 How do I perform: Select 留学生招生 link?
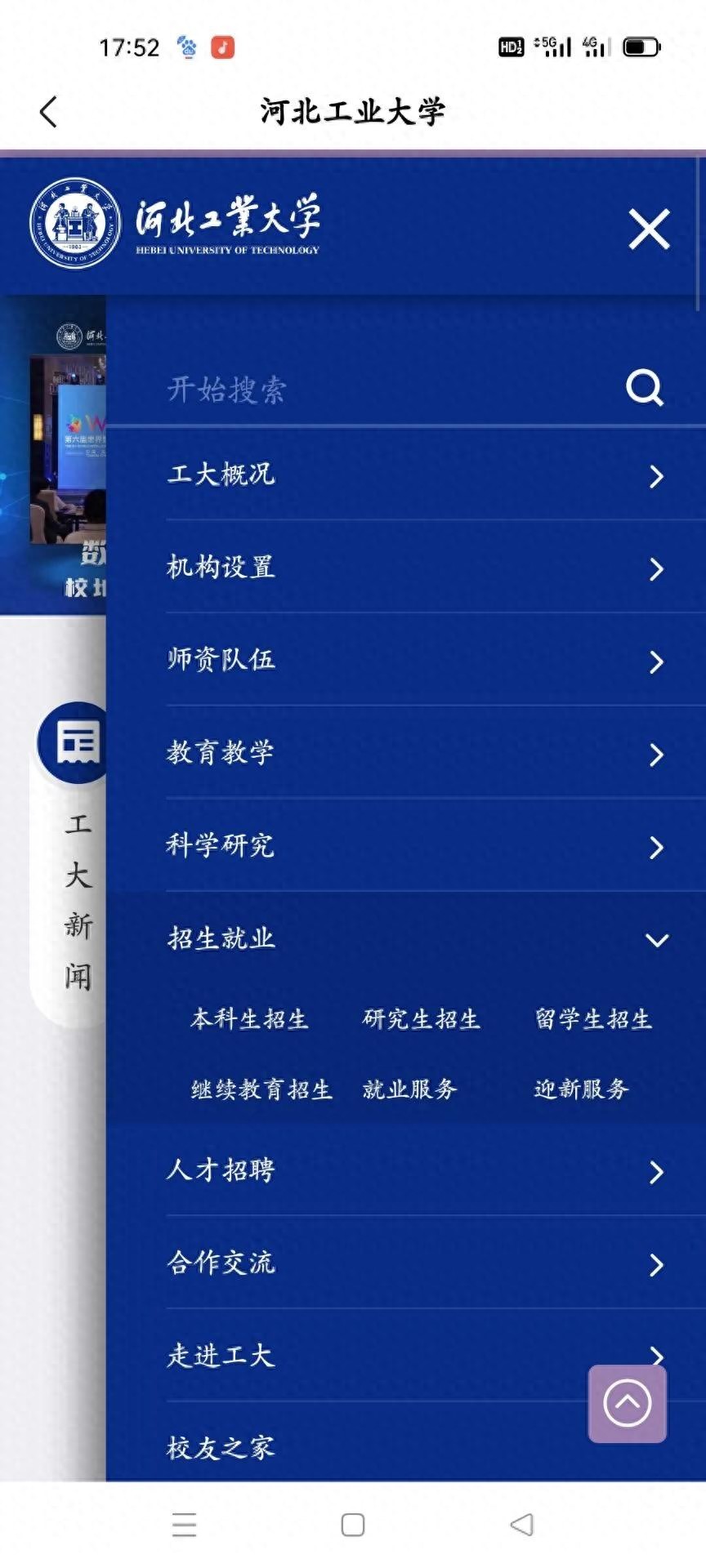[593, 1019]
